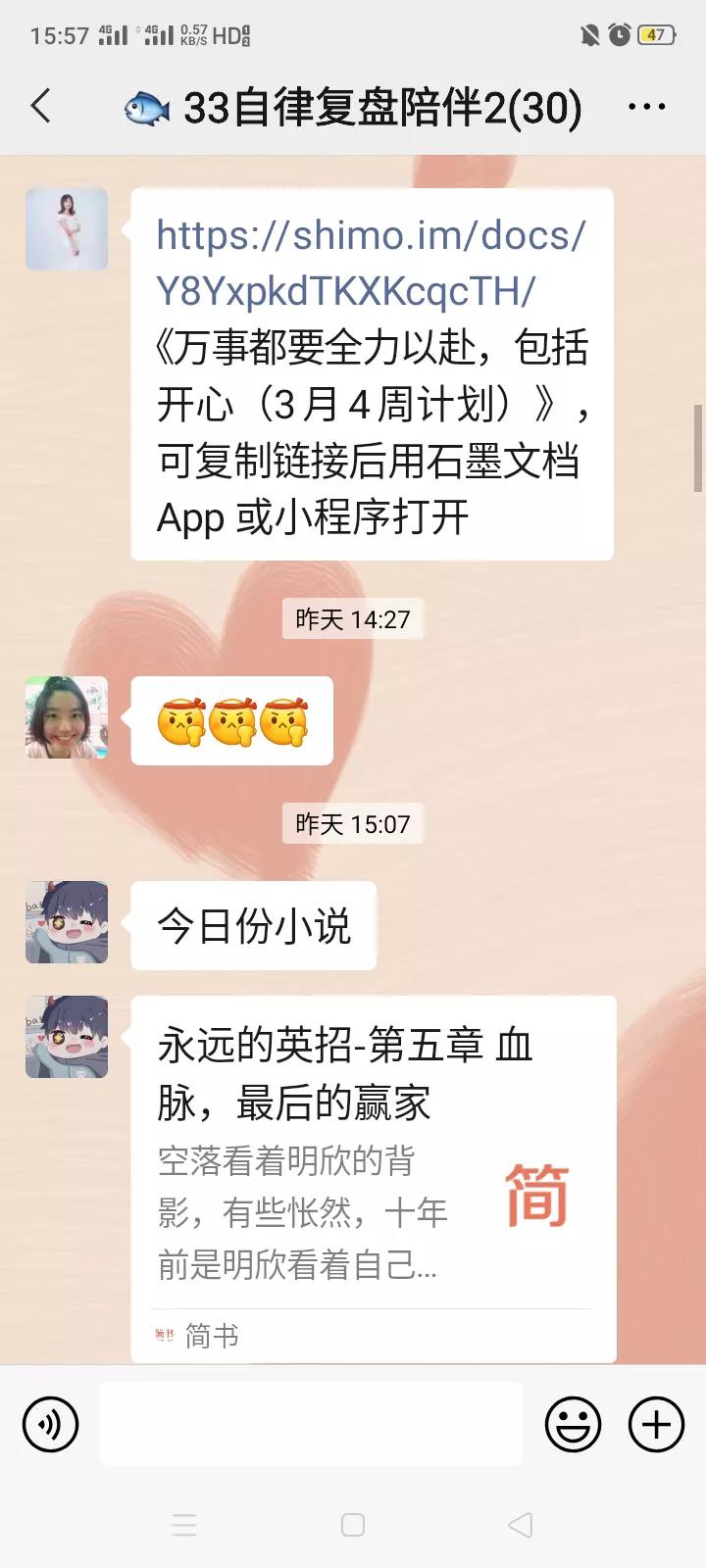
Task: Tap the system recent apps button
Action: coord(184,1525)
